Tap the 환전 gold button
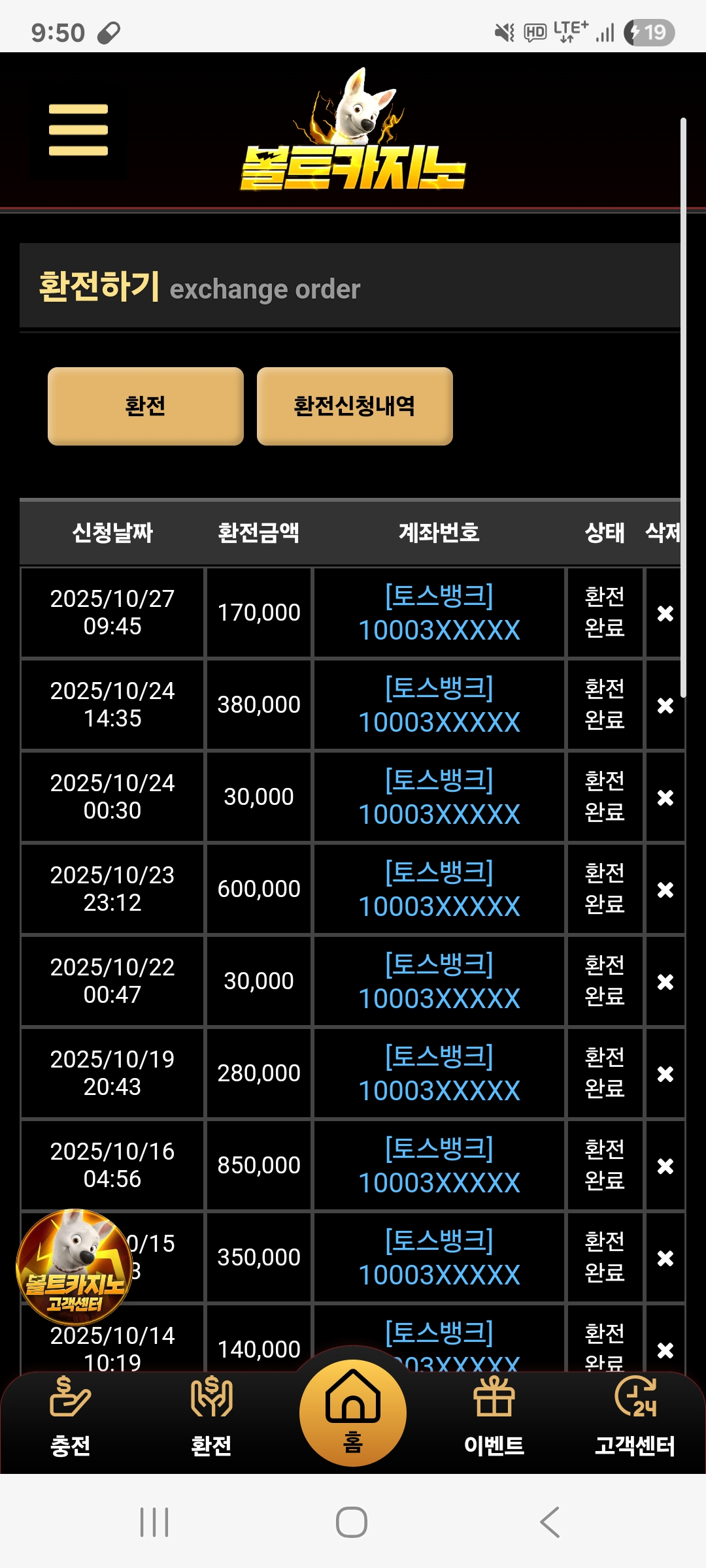The width and height of the screenshot is (706, 1568). [145, 406]
